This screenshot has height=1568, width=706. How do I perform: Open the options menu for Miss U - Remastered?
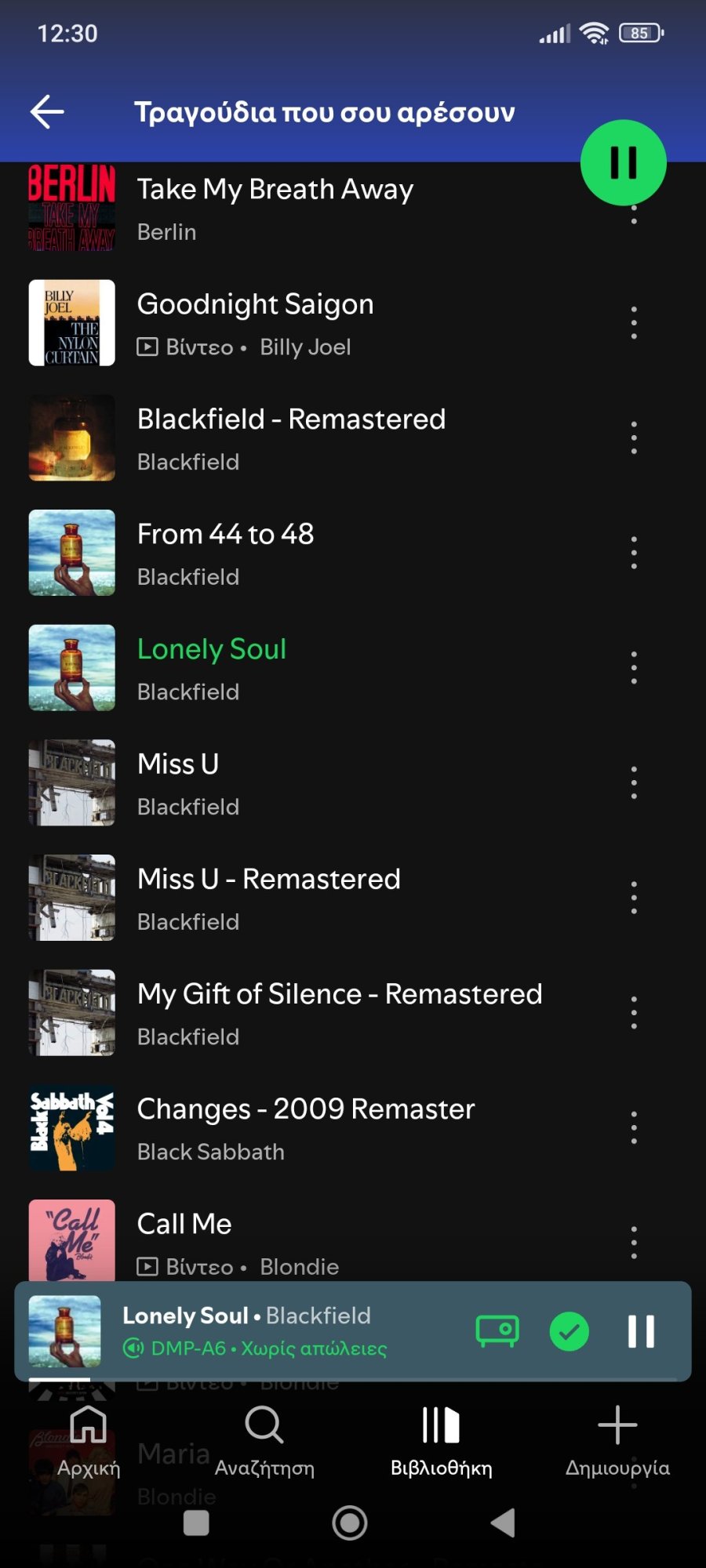[x=634, y=897]
